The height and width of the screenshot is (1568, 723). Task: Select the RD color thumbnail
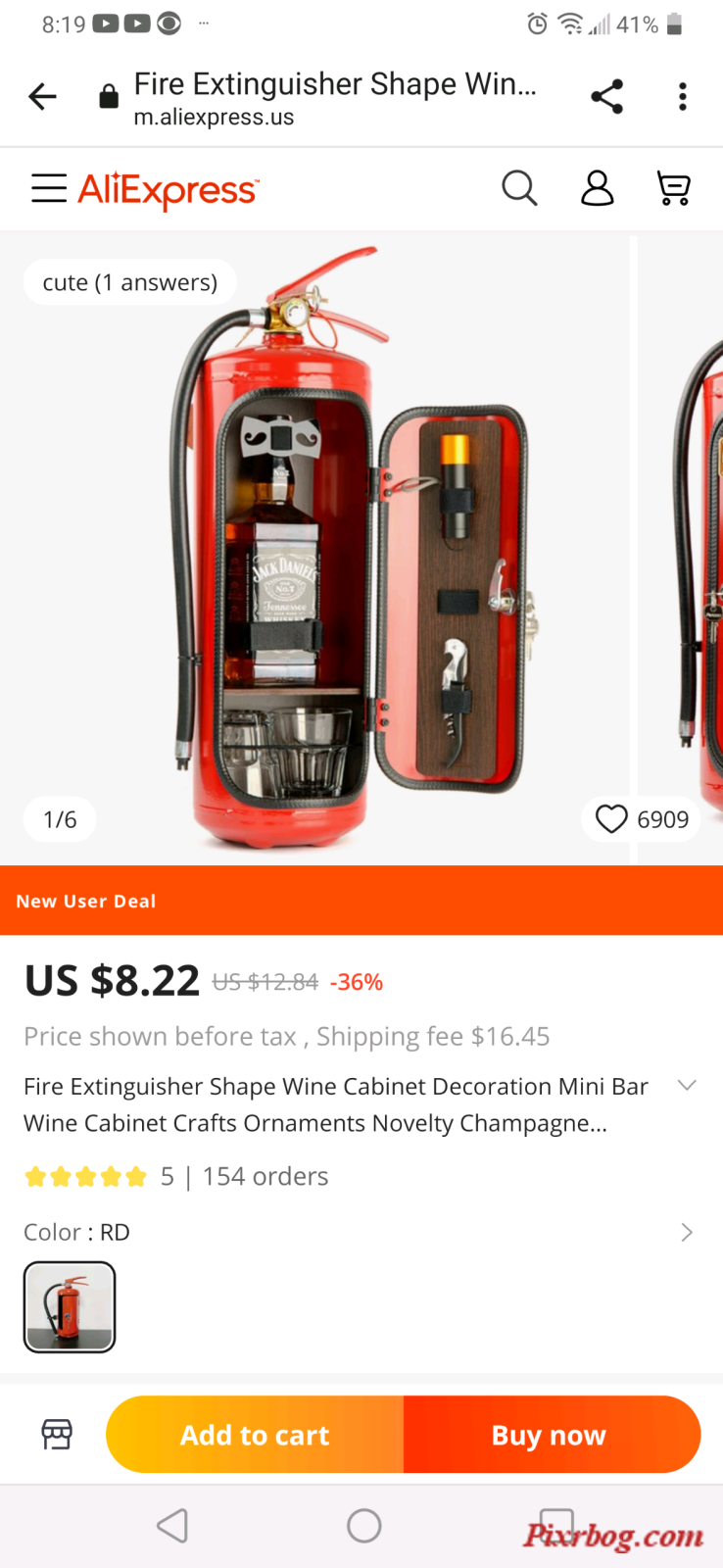[x=70, y=1306]
